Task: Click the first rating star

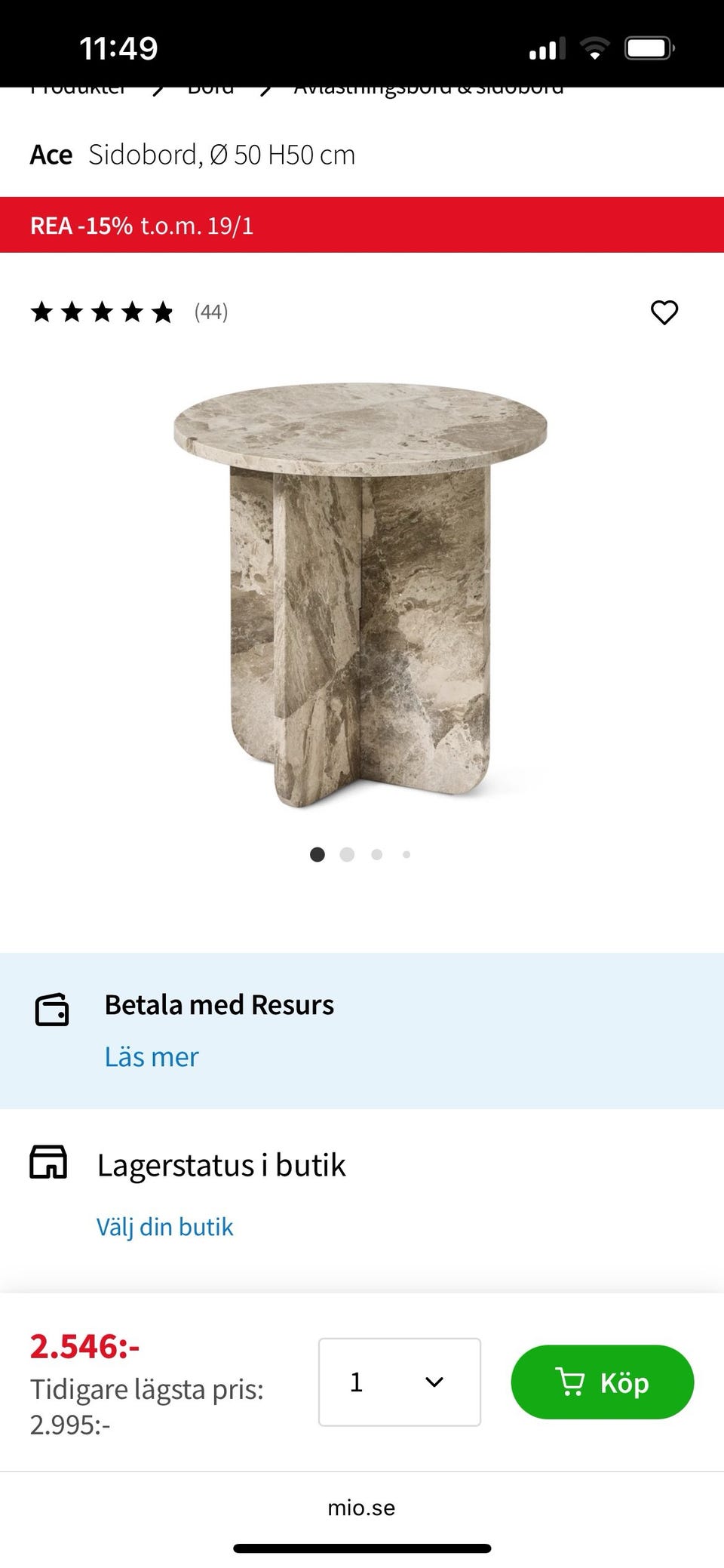Action: [43, 312]
